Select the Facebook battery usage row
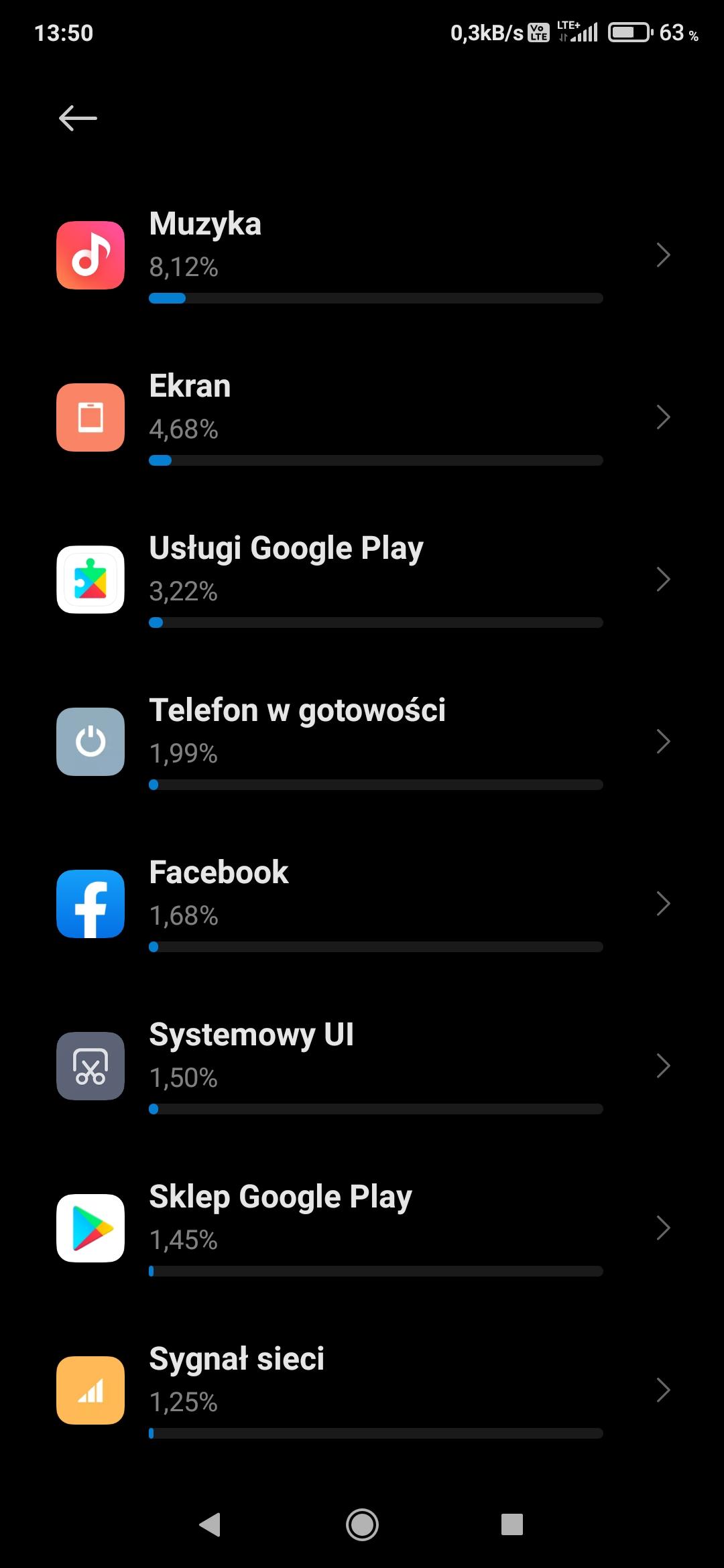 (362, 904)
